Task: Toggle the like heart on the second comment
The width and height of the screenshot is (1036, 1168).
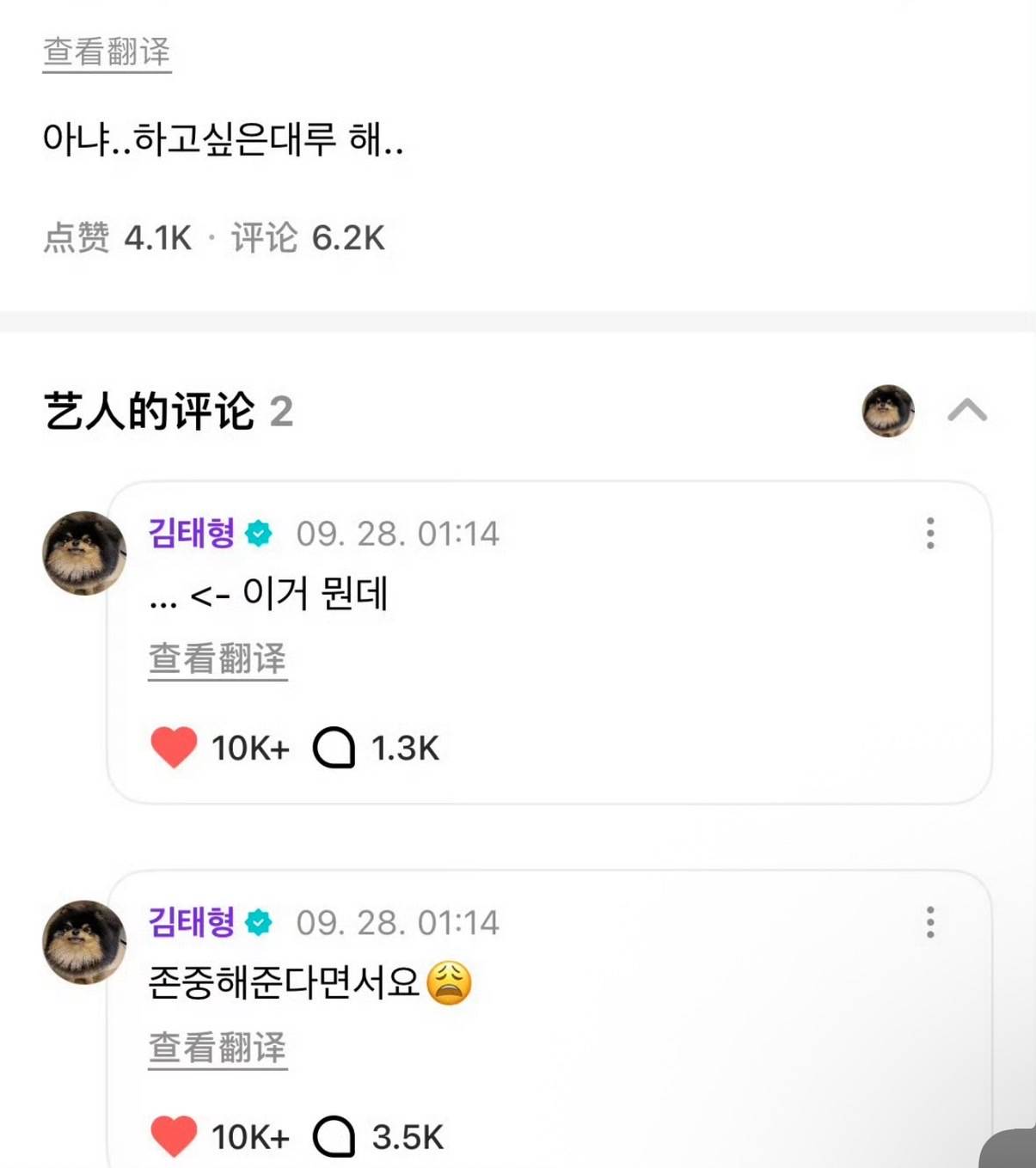Action: (174, 1136)
